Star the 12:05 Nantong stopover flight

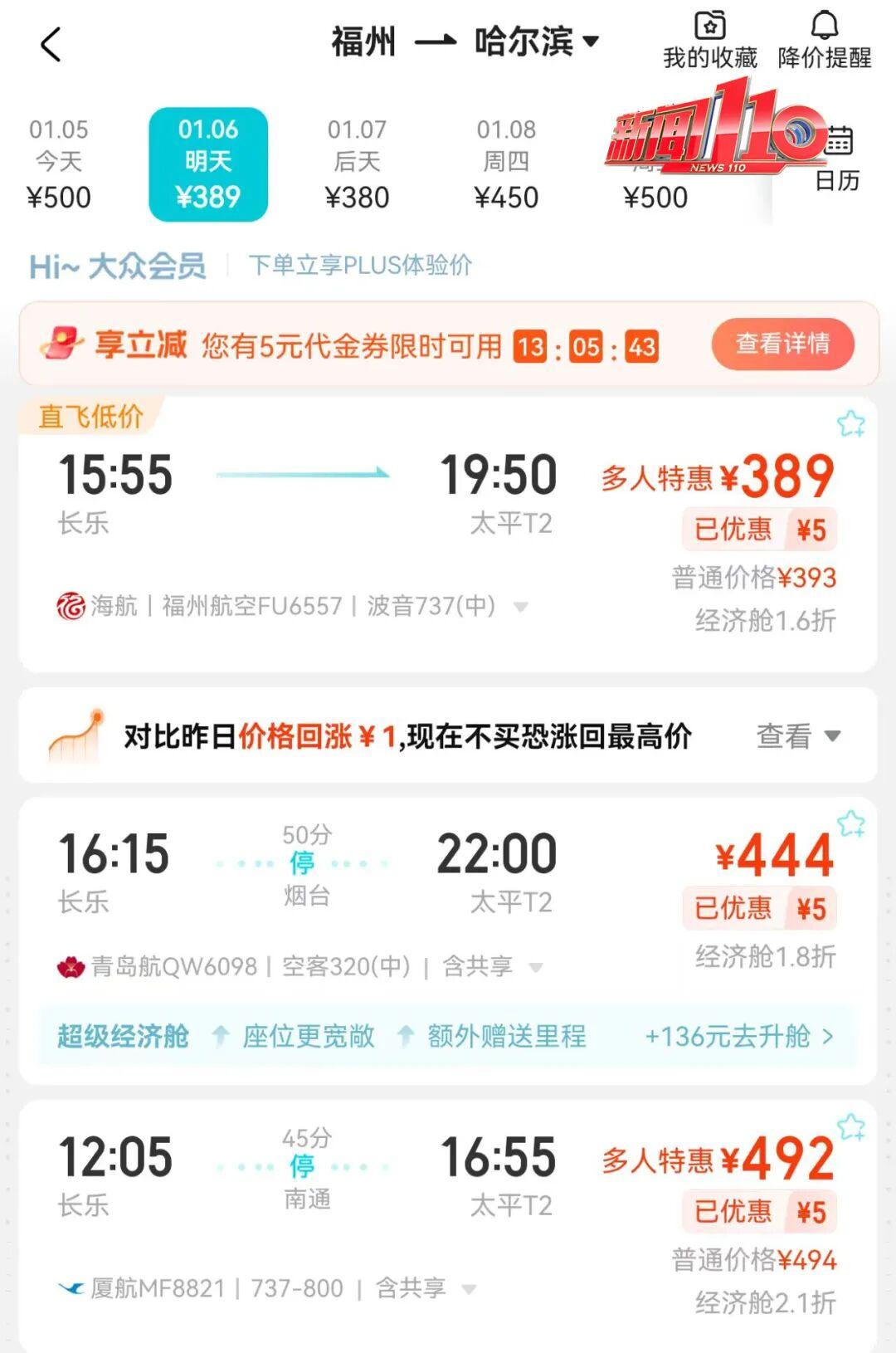click(x=851, y=1125)
